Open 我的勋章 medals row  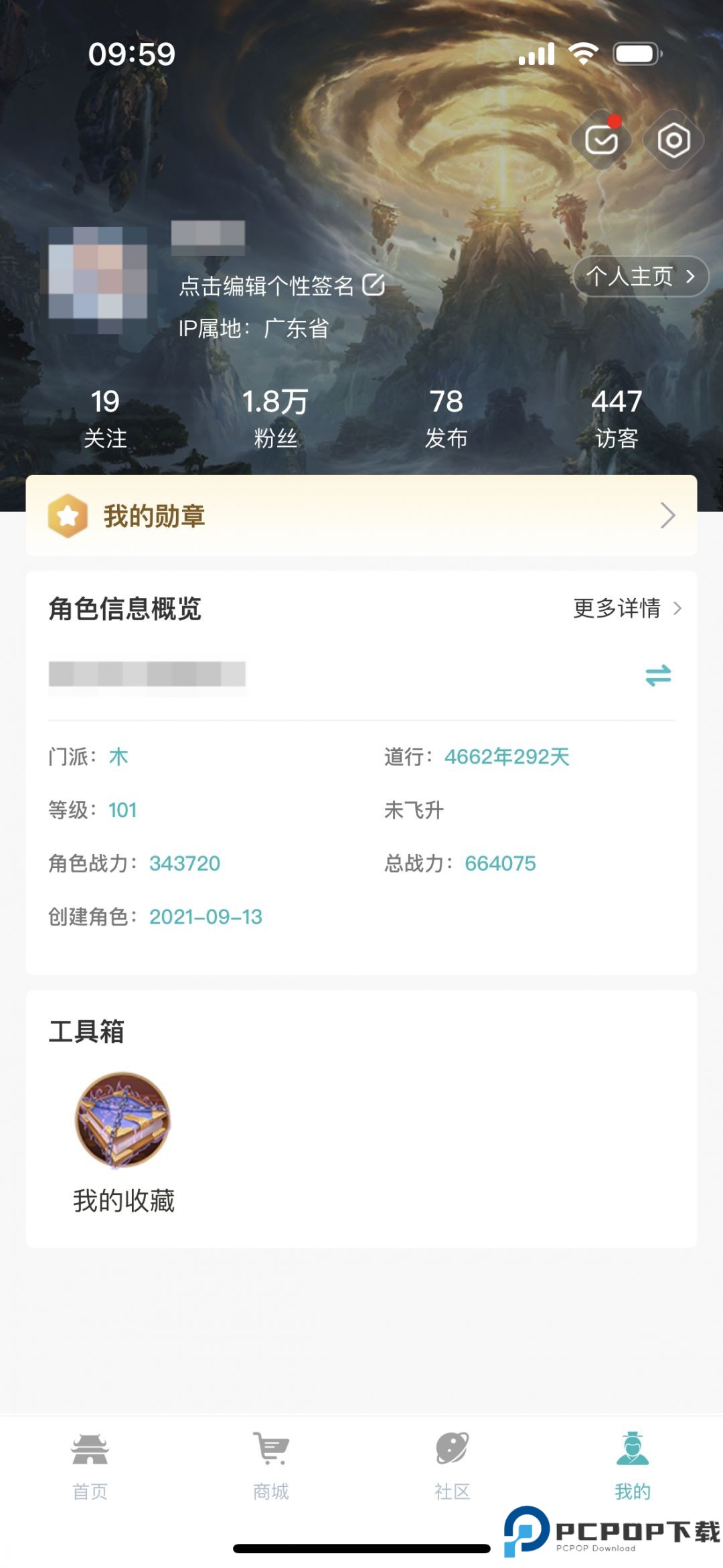(361, 516)
